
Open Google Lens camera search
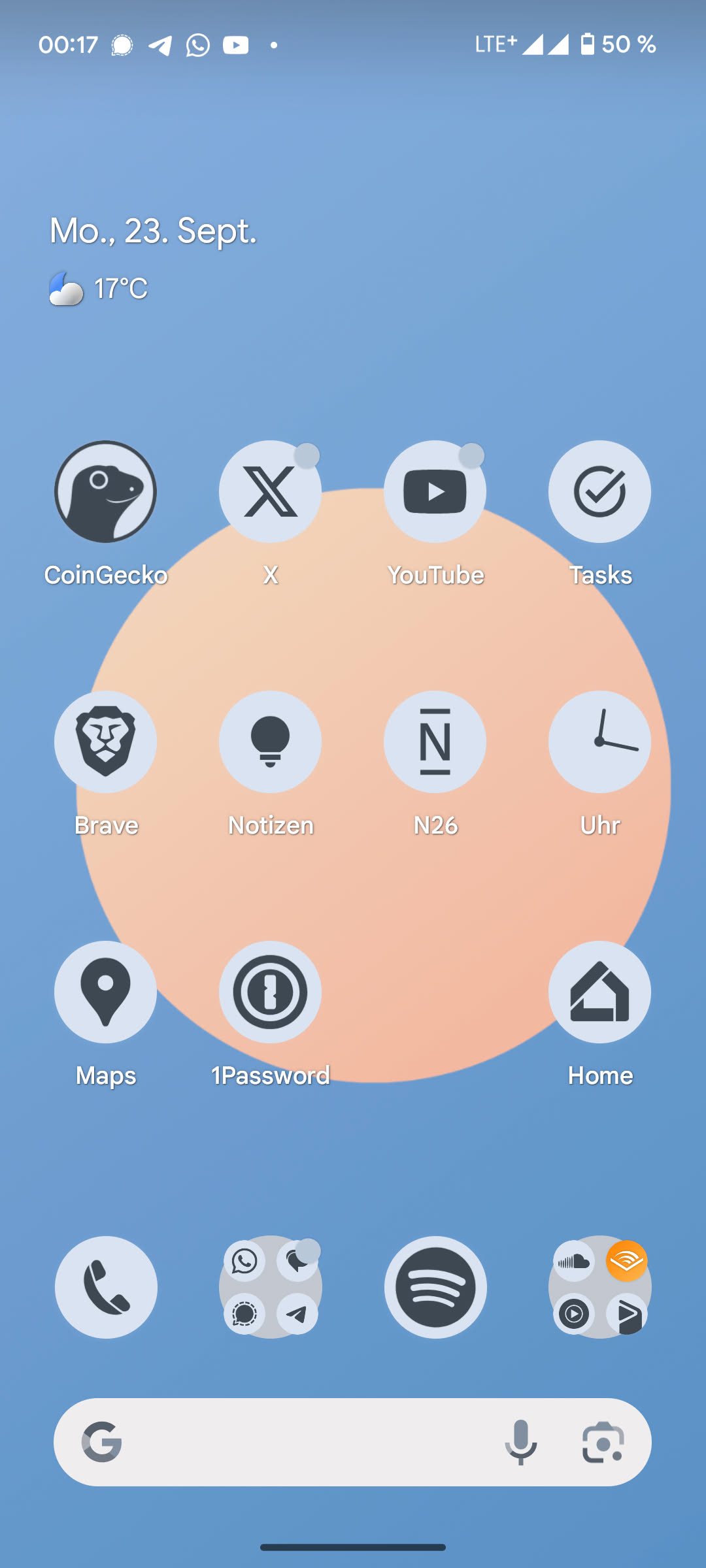pyautogui.click(x=603, y=1443)
